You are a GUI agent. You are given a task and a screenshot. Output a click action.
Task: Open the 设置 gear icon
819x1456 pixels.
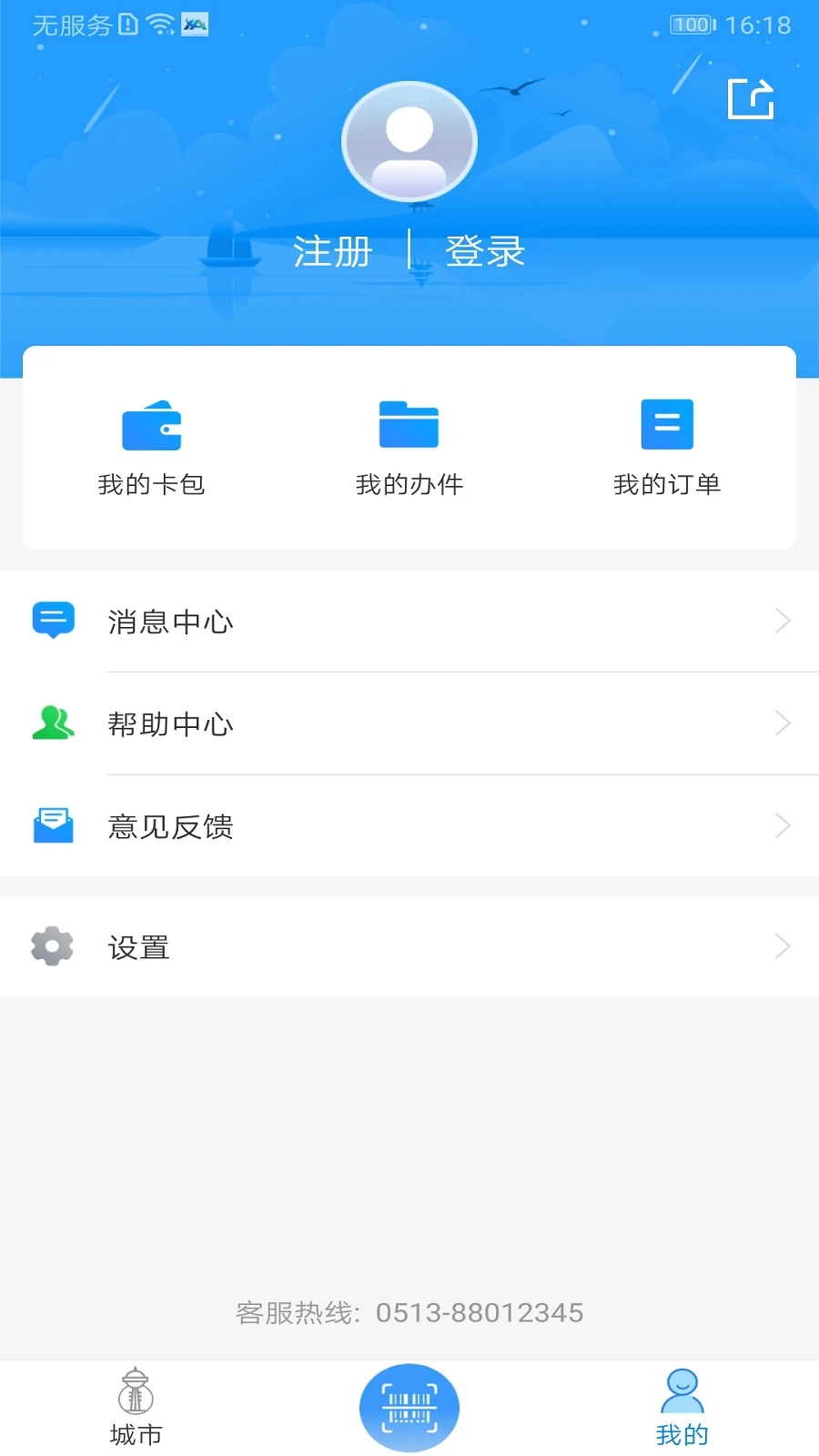click(52, 945)
